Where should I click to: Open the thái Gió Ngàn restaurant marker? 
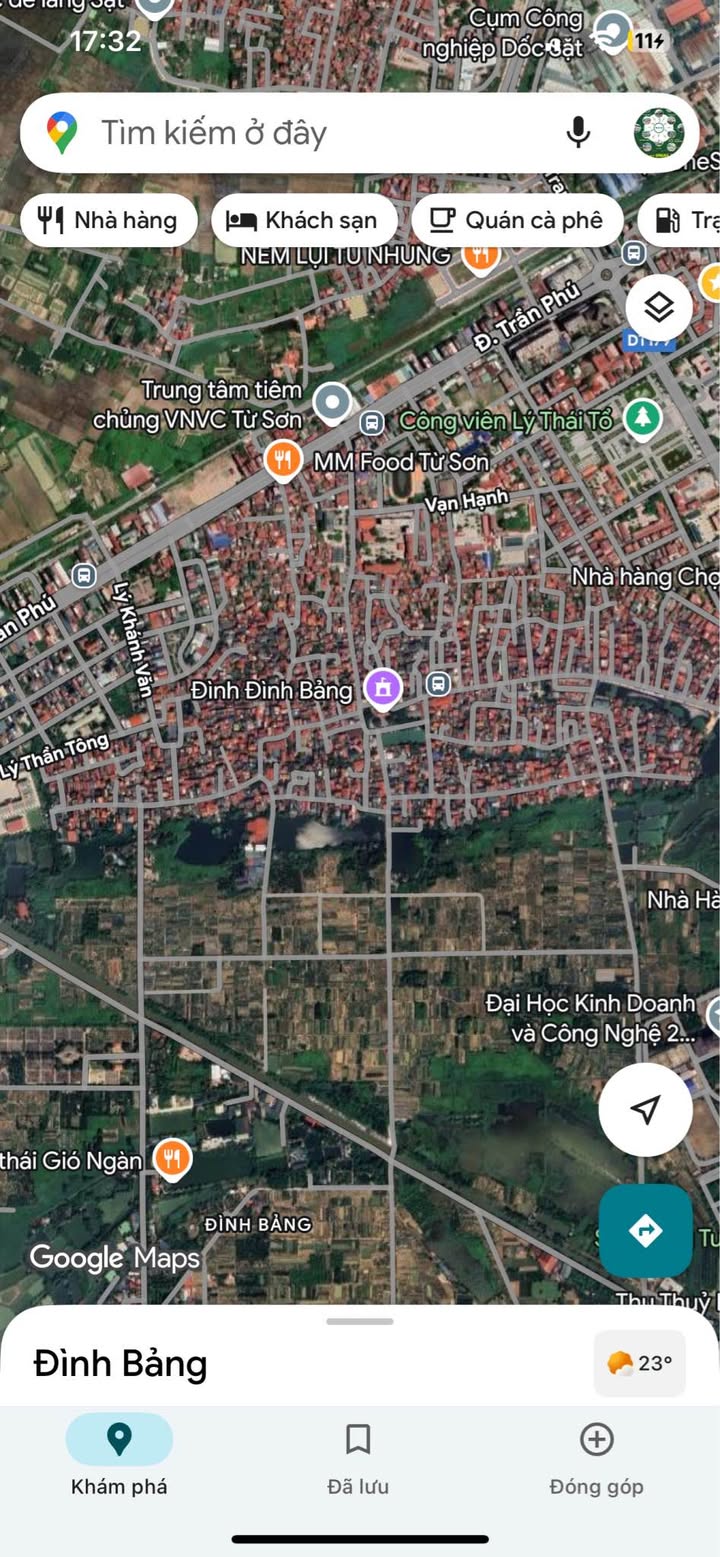[173, 1158]
